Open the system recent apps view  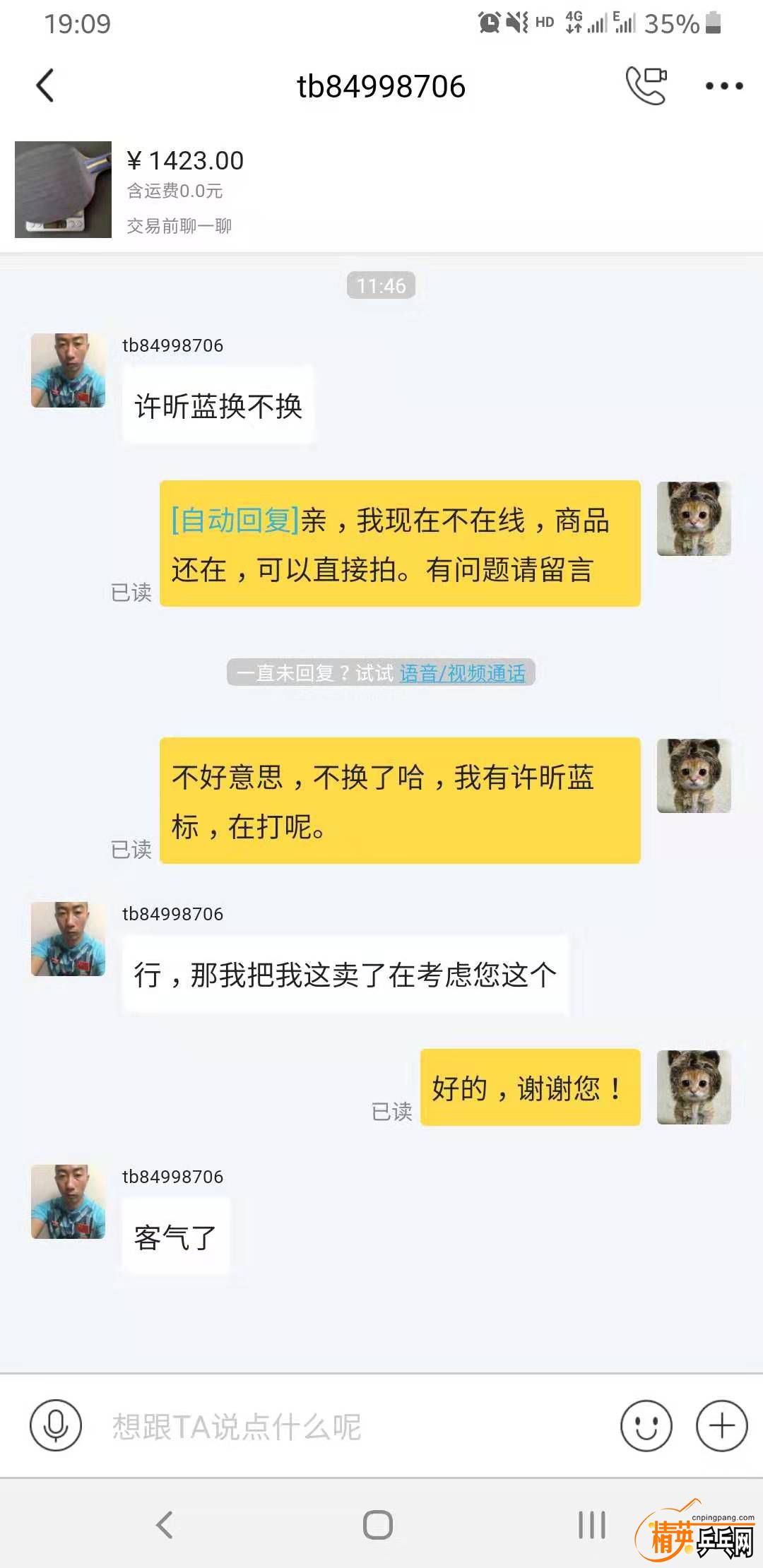tap(592, 1524)
